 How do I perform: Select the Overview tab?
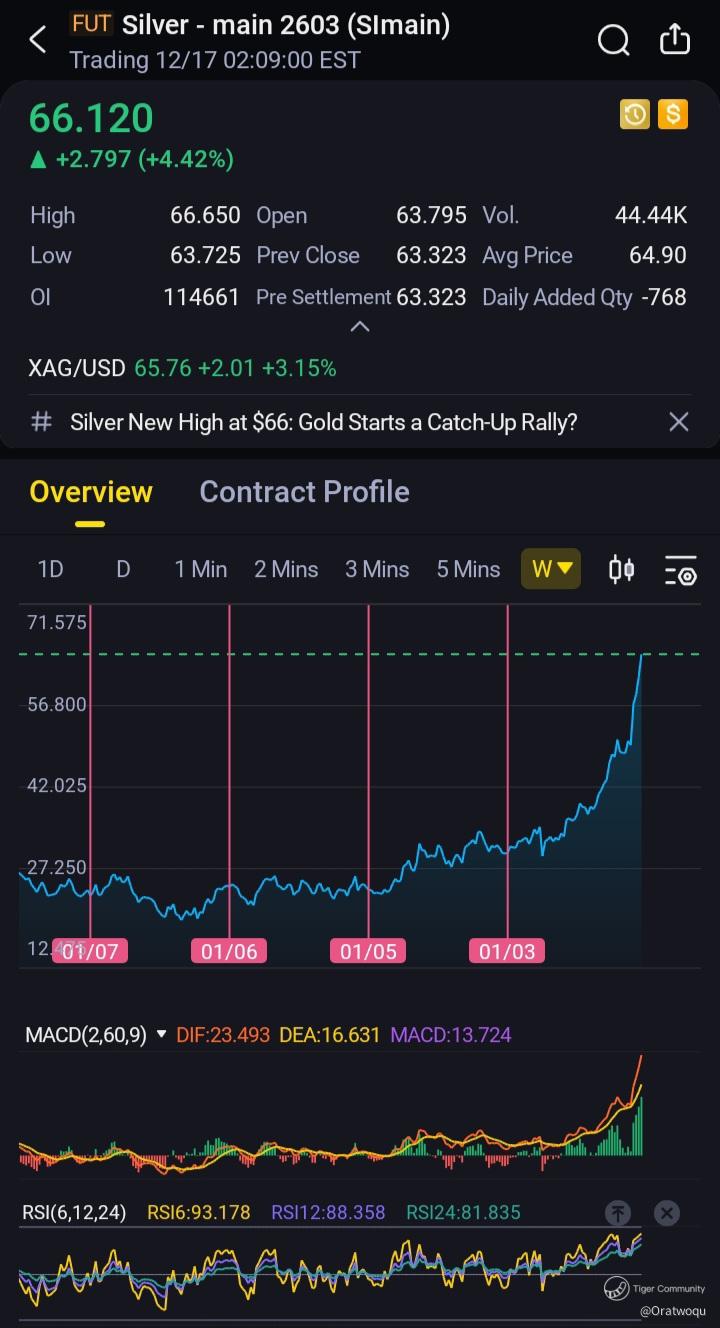click(x=91, y=492)
